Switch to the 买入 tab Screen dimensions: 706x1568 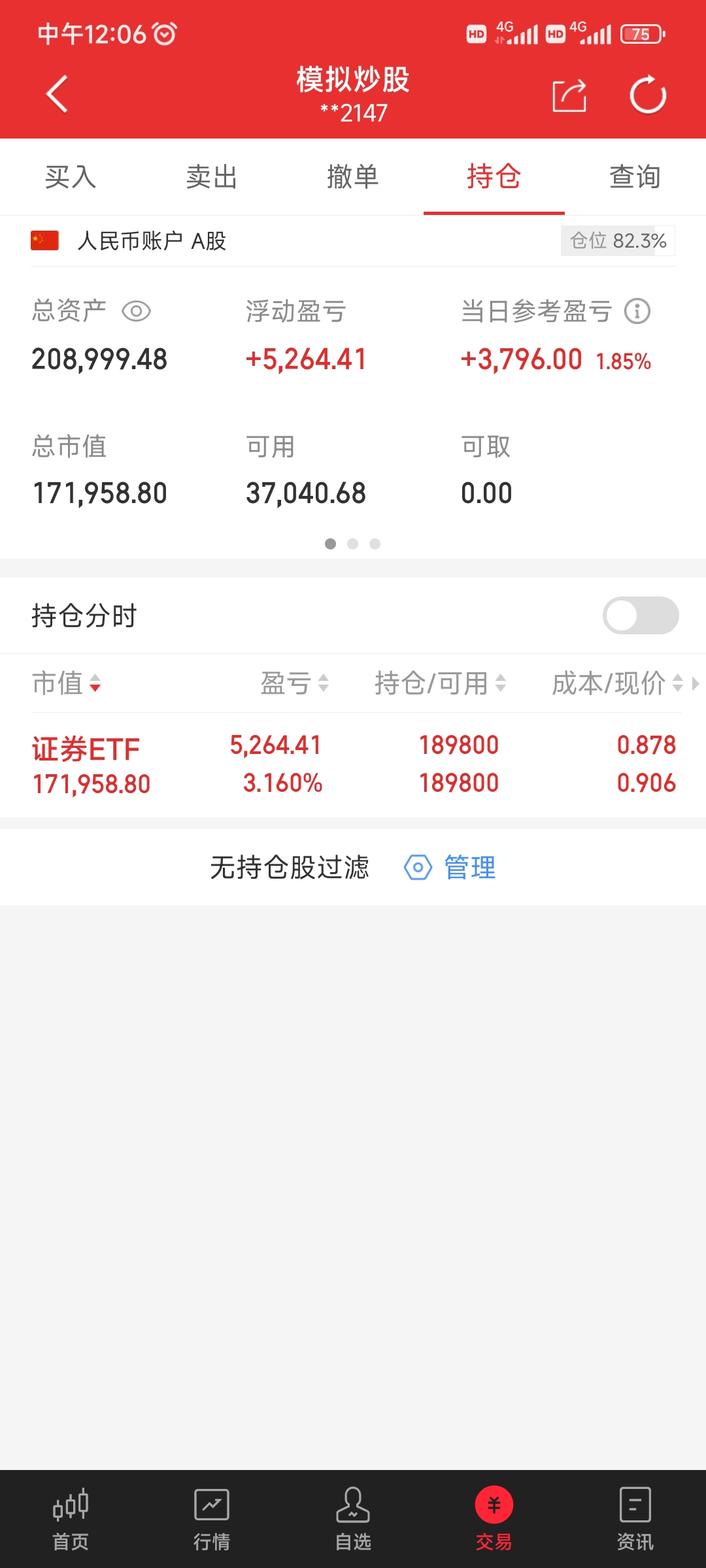[71, 177]
